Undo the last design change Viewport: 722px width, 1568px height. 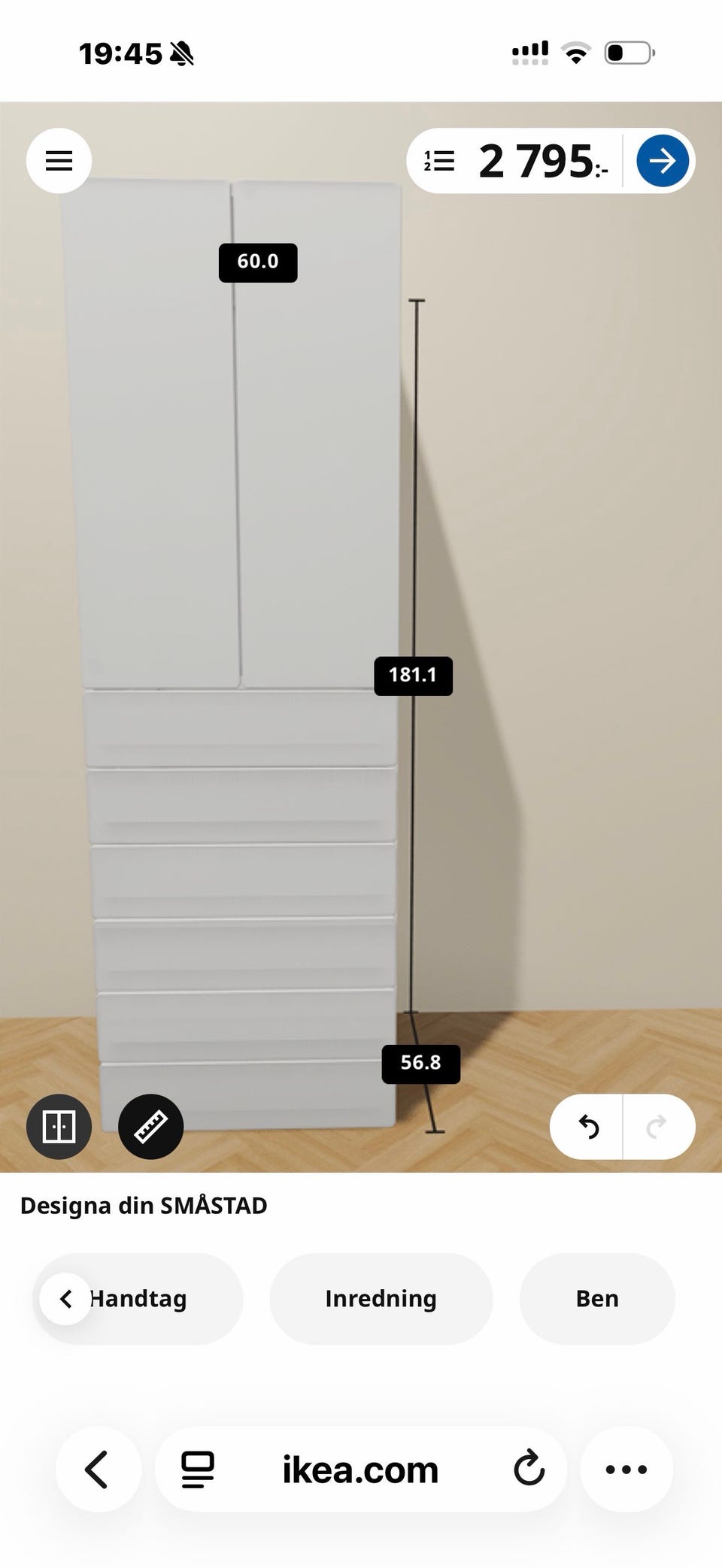587,1126
